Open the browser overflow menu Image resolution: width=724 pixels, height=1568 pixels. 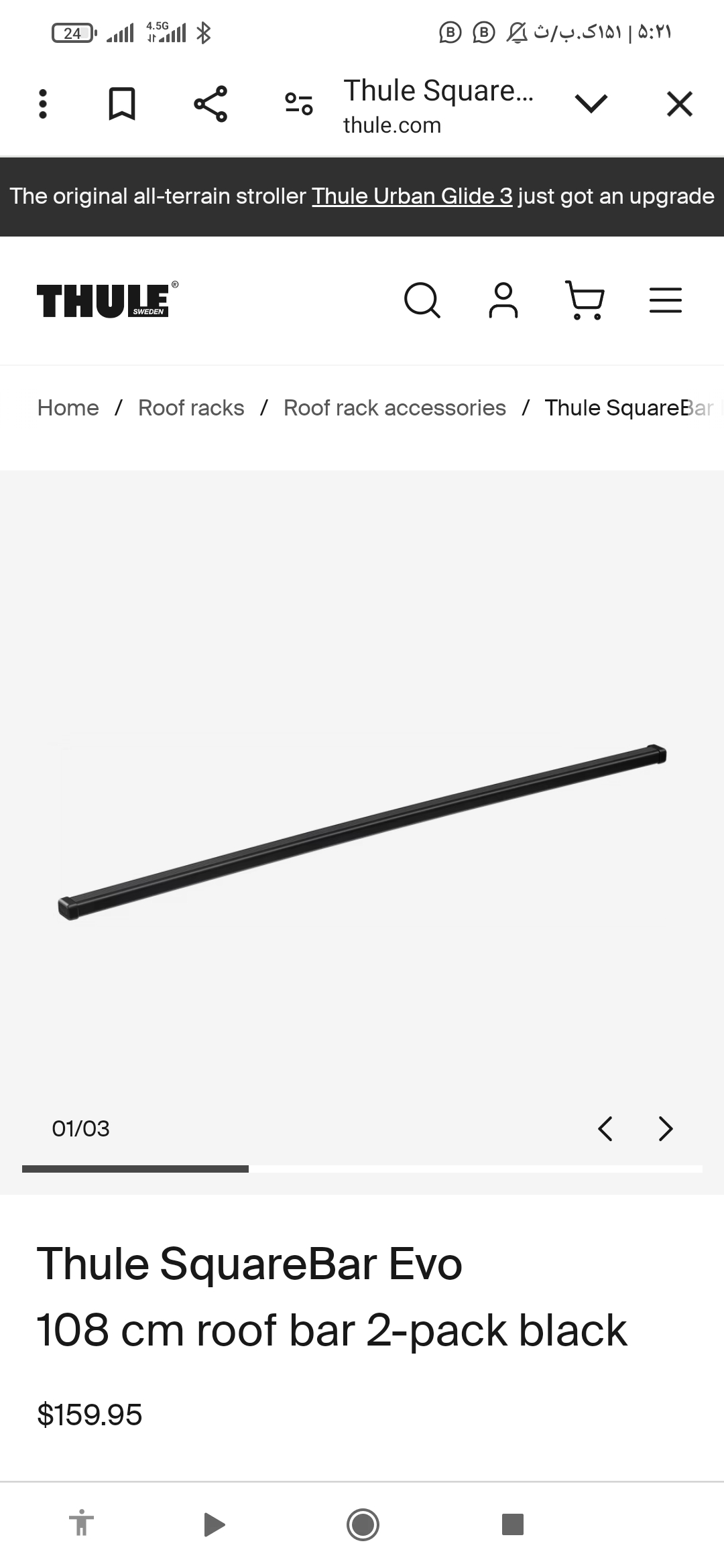pos(43,104)
